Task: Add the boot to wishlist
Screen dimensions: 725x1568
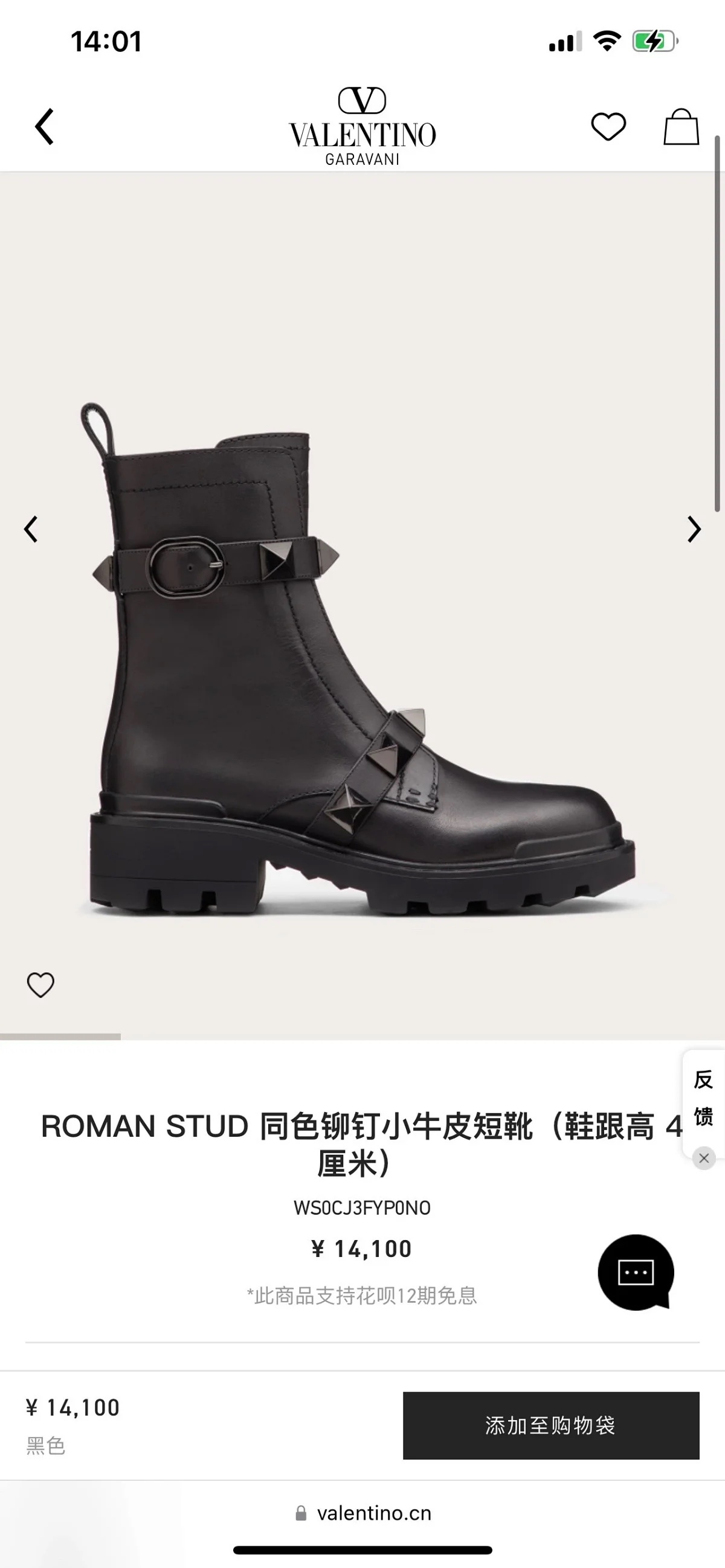Action: click(41, 985)
